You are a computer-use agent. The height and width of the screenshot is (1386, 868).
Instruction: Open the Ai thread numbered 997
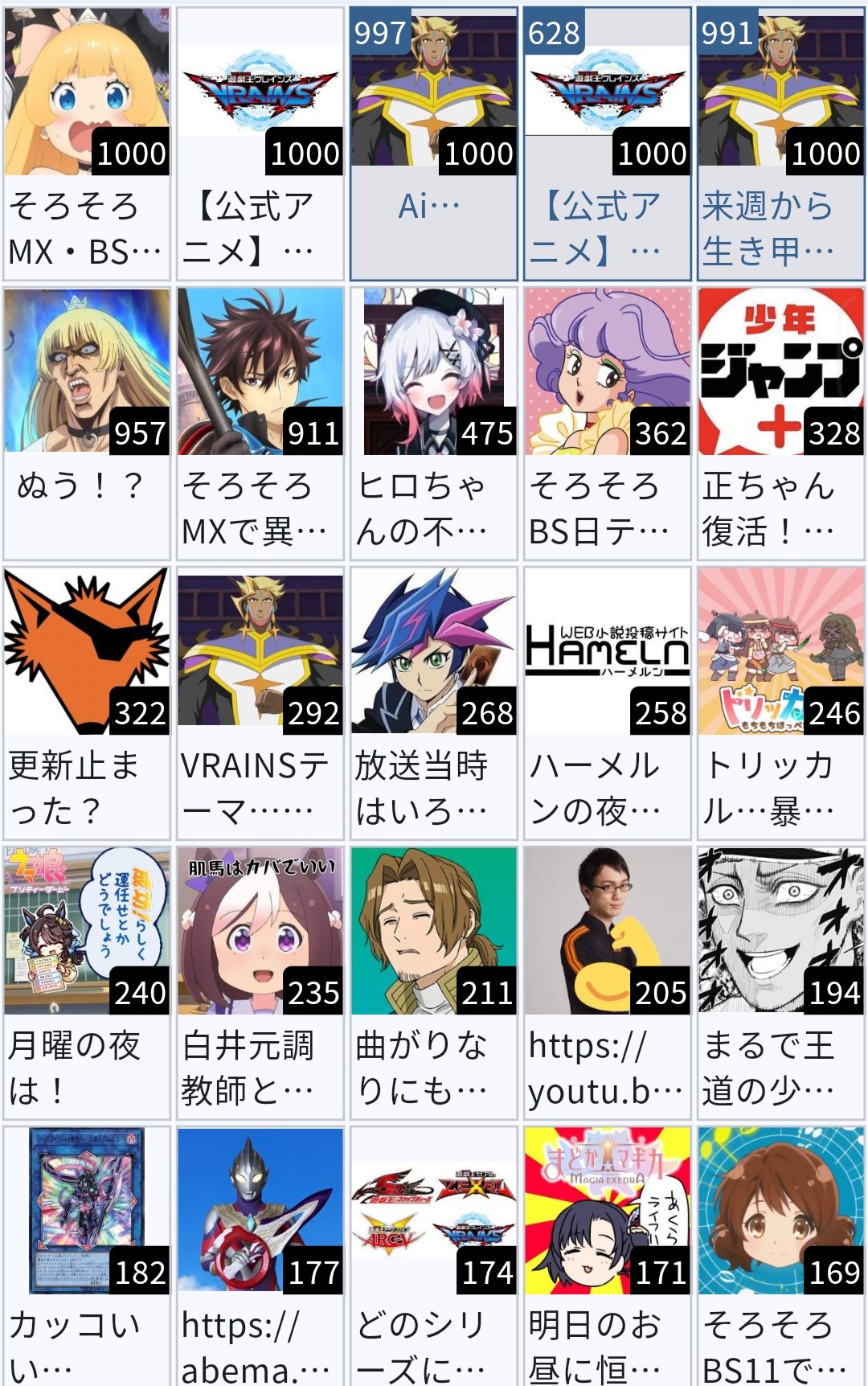433,207
